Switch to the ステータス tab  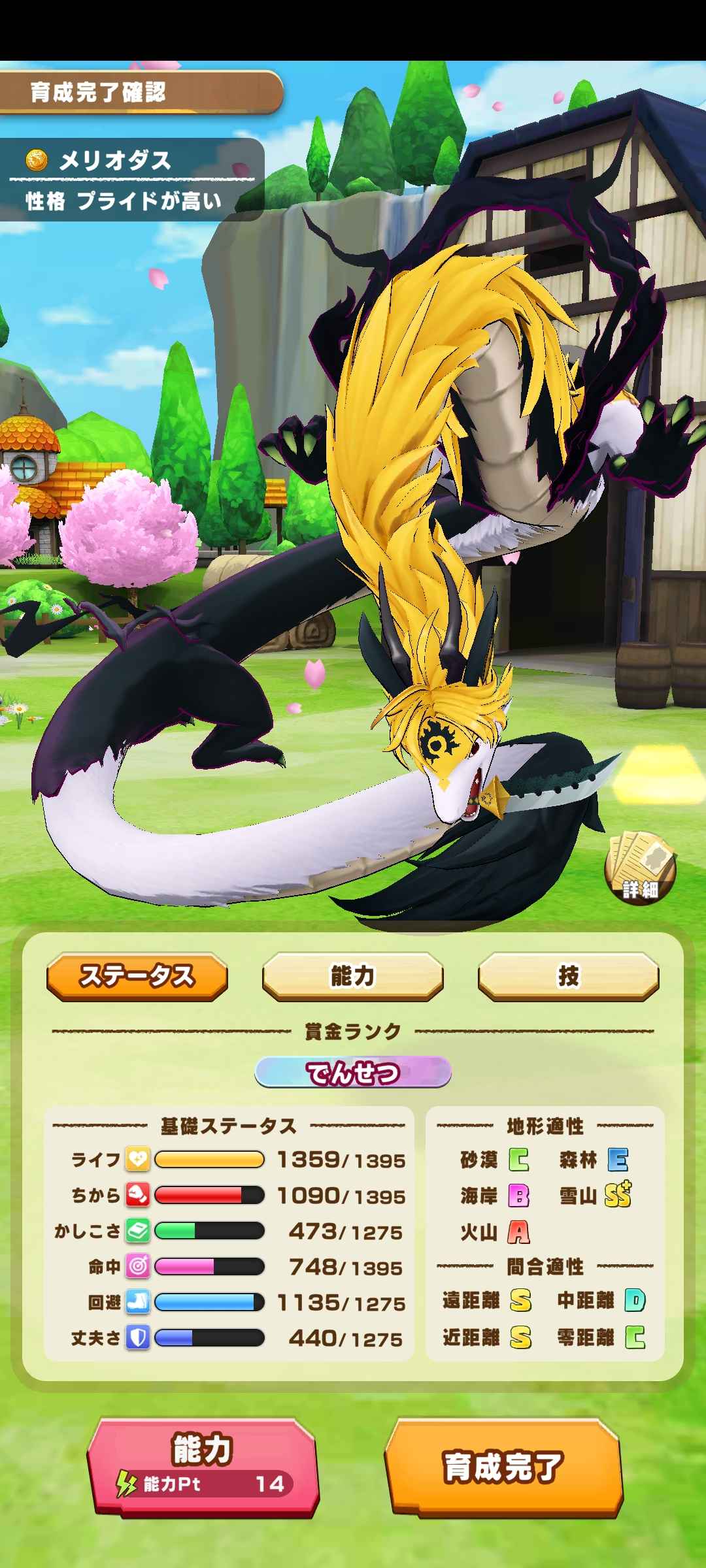coord(137,976)
